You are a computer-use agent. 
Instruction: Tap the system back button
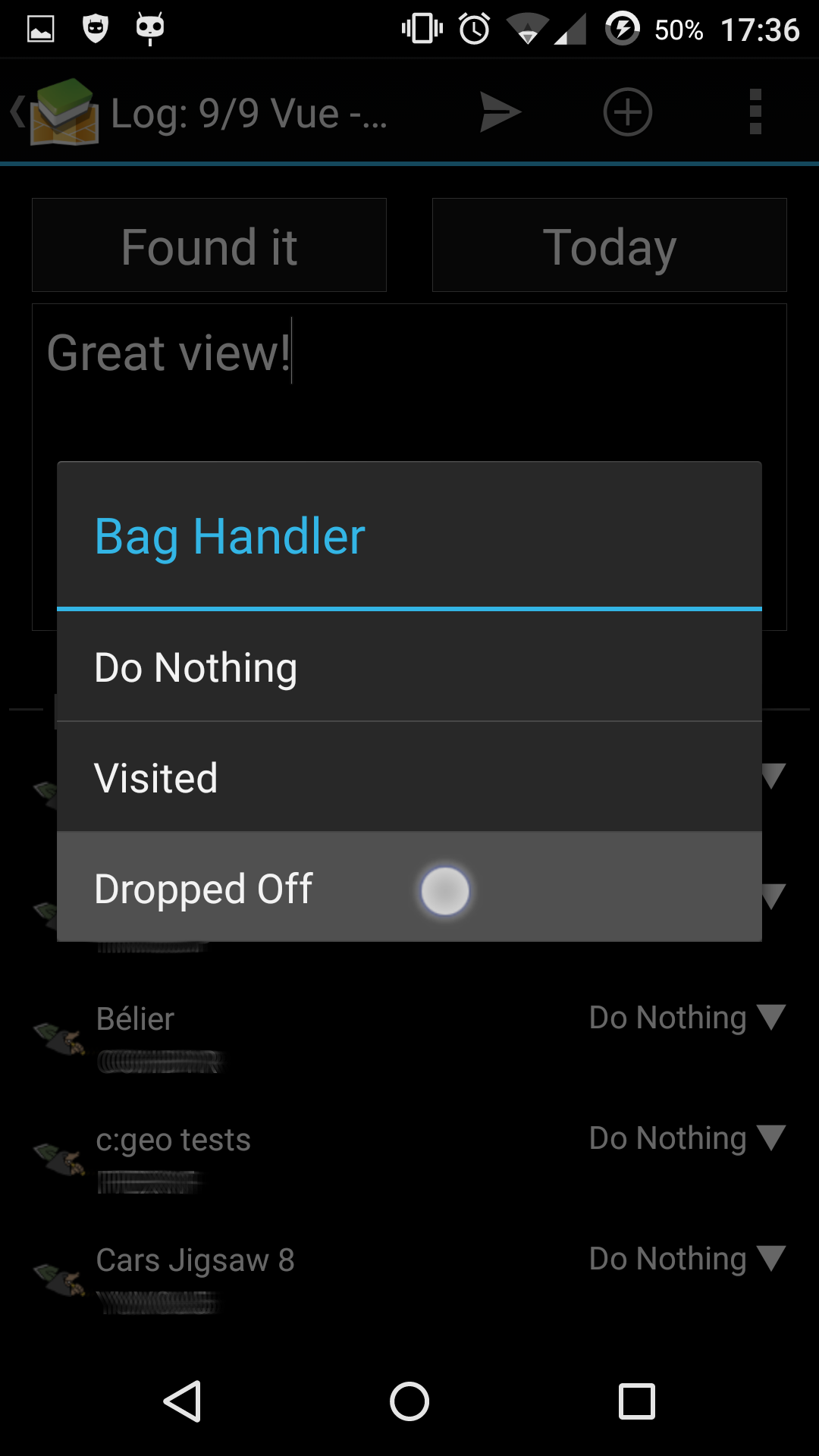(x=182, y=1401)
